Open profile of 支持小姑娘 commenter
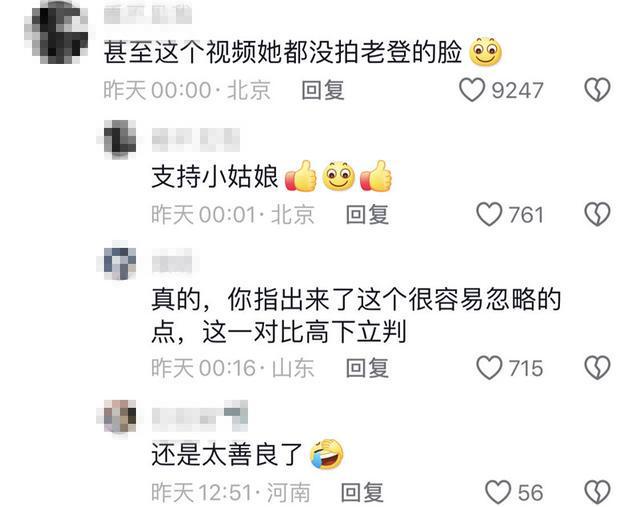640x507 pixels. (x=121, y=137)
